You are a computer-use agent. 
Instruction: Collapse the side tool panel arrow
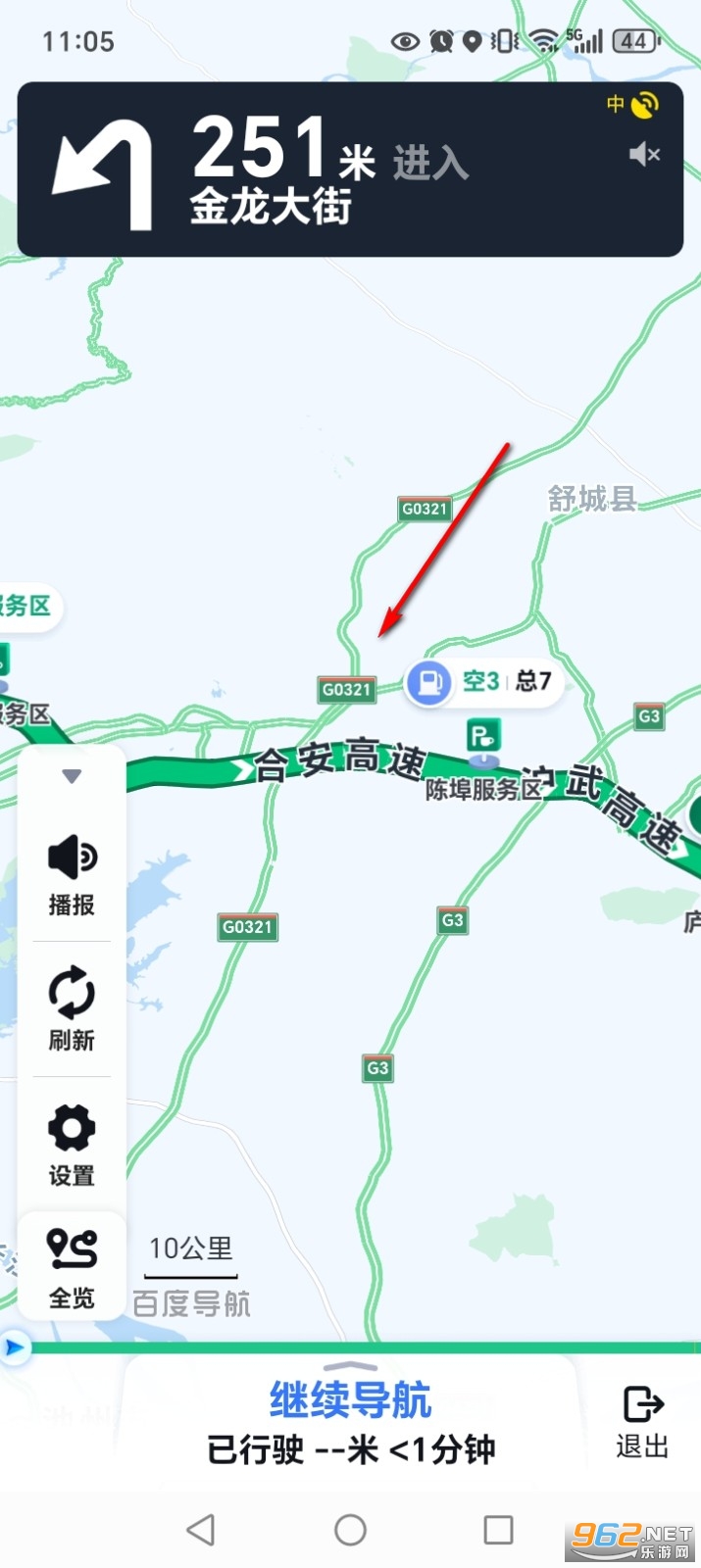71,776
